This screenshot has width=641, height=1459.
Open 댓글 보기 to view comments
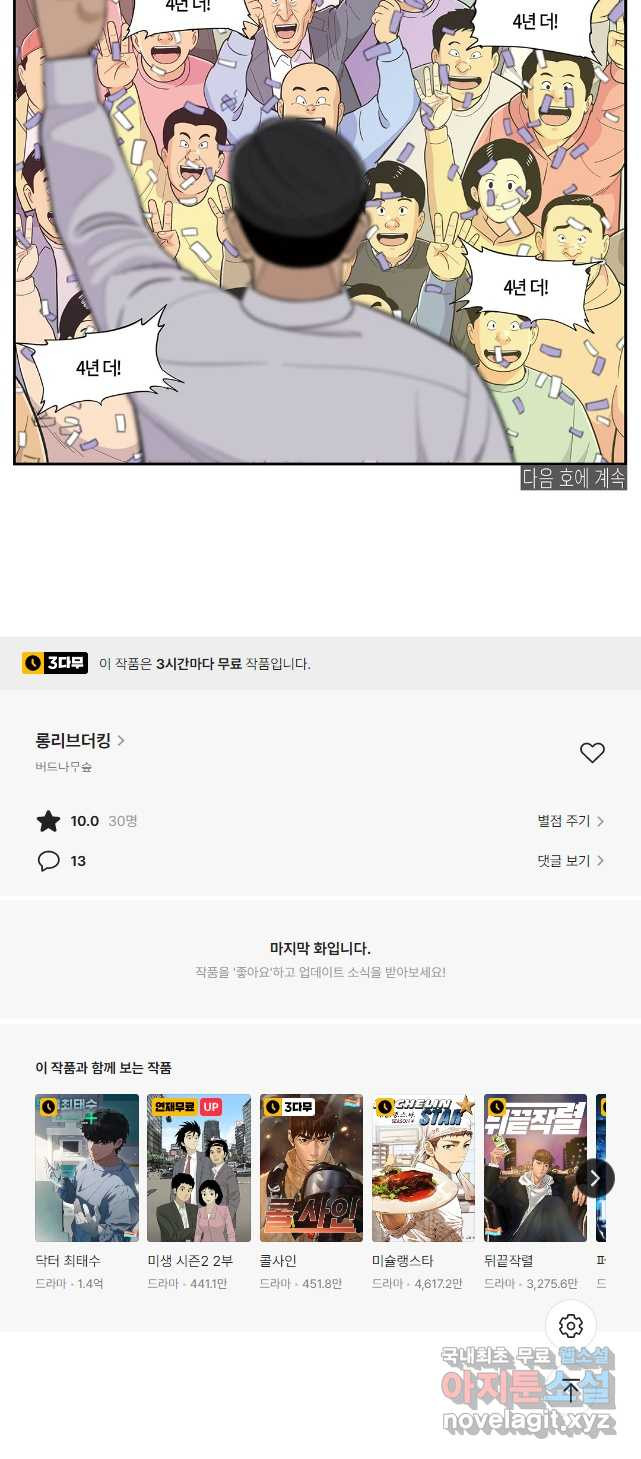(570, 861)
